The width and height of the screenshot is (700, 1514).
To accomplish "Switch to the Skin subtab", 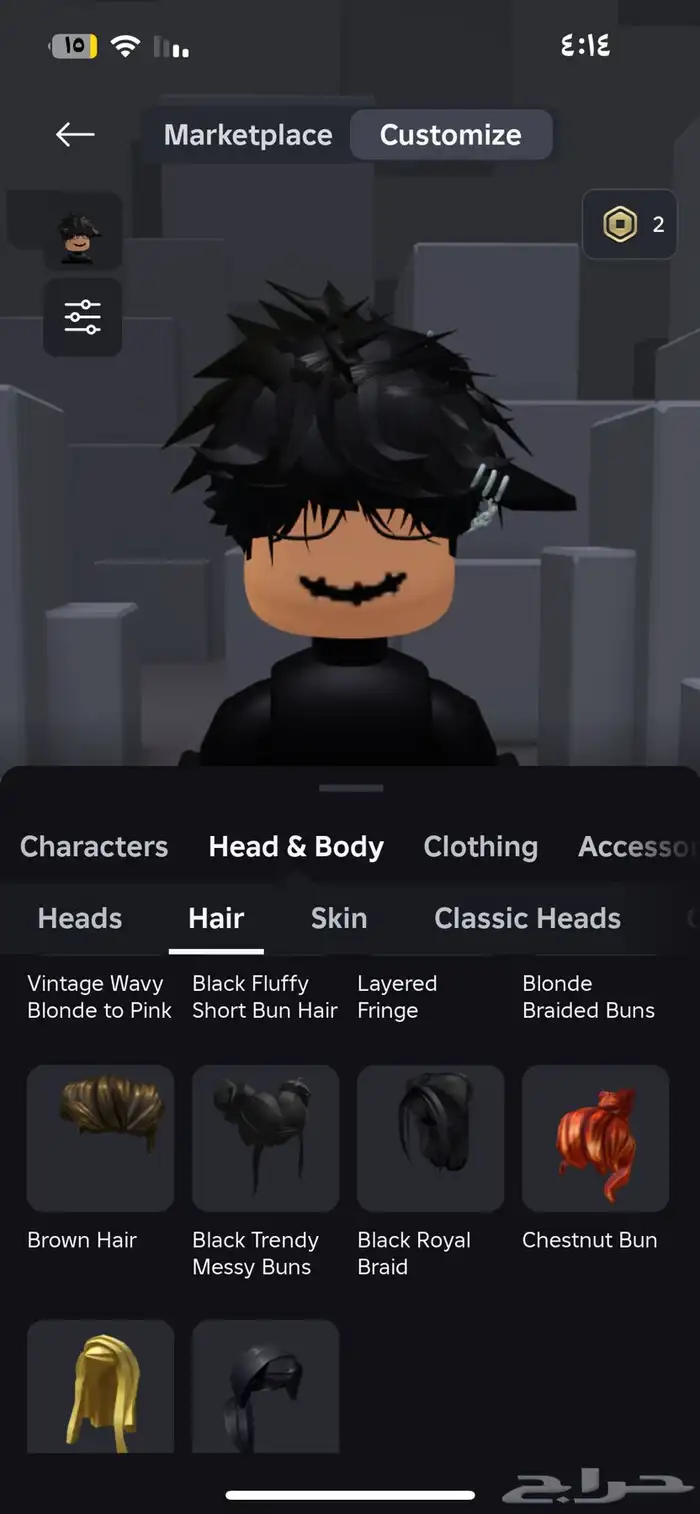I will click(339, 918).
